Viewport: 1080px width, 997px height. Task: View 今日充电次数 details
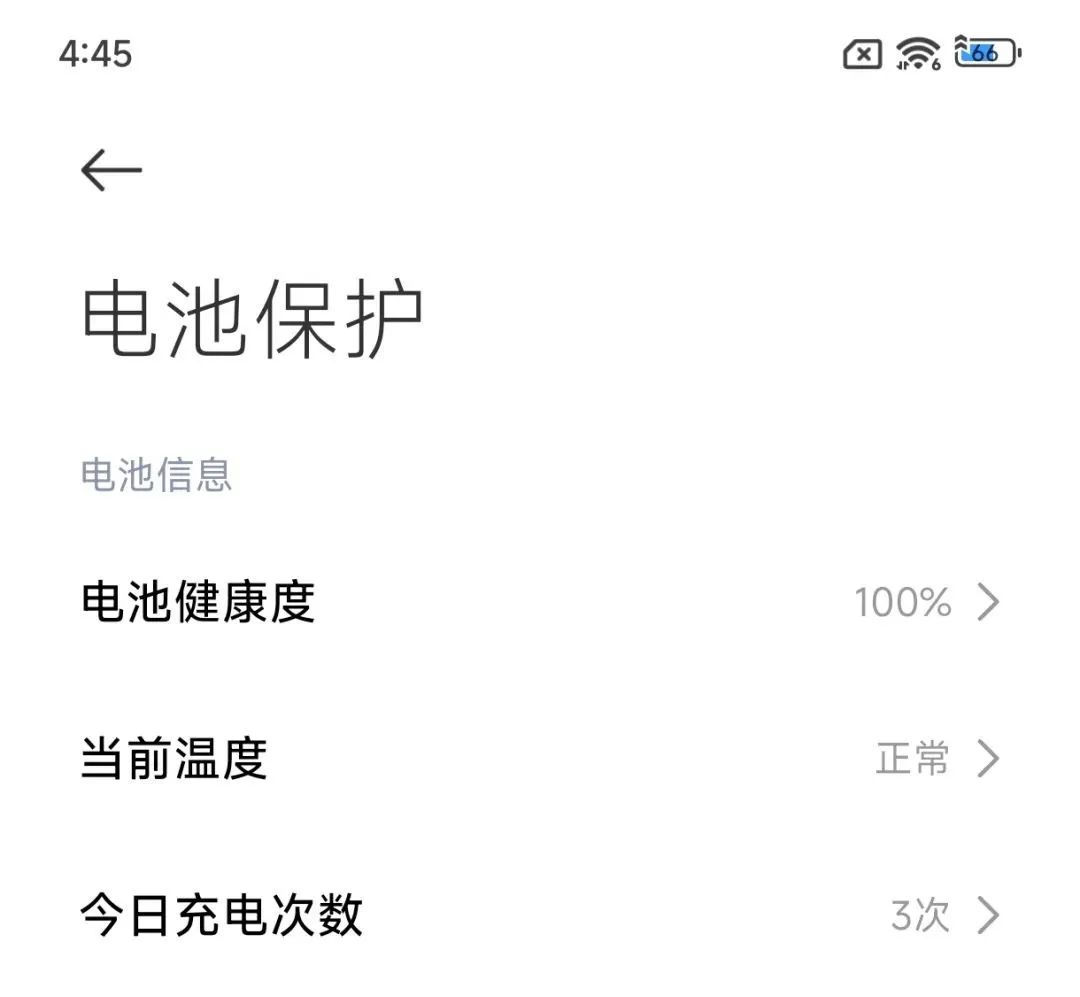click(x=540, y=915)
